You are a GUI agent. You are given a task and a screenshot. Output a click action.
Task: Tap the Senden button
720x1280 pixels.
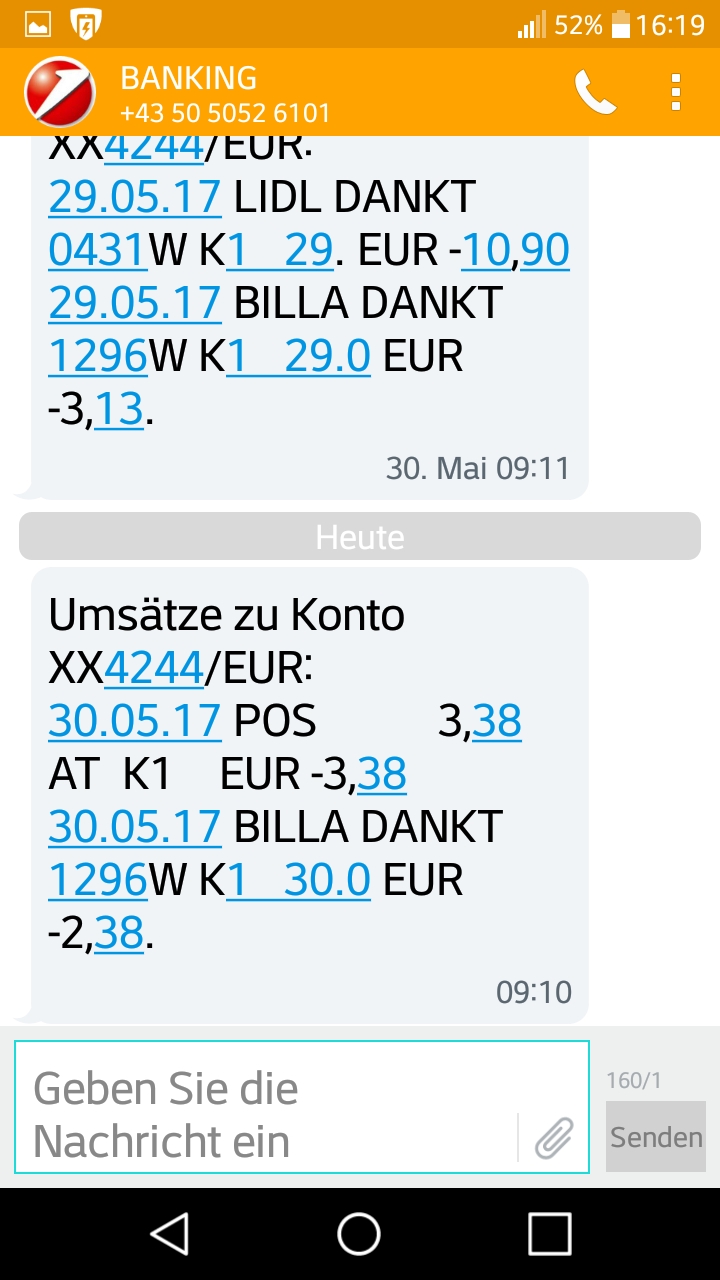click(656, 1137)
